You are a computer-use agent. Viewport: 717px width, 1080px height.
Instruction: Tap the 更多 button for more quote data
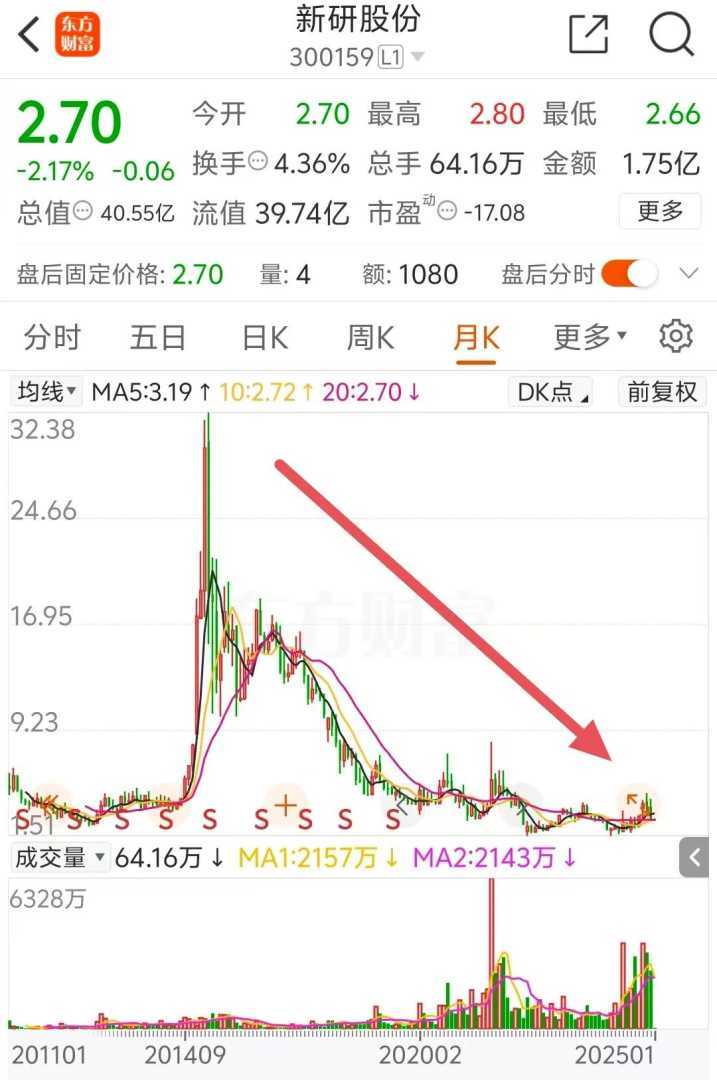pyautogui.click(x=659, y=211)
